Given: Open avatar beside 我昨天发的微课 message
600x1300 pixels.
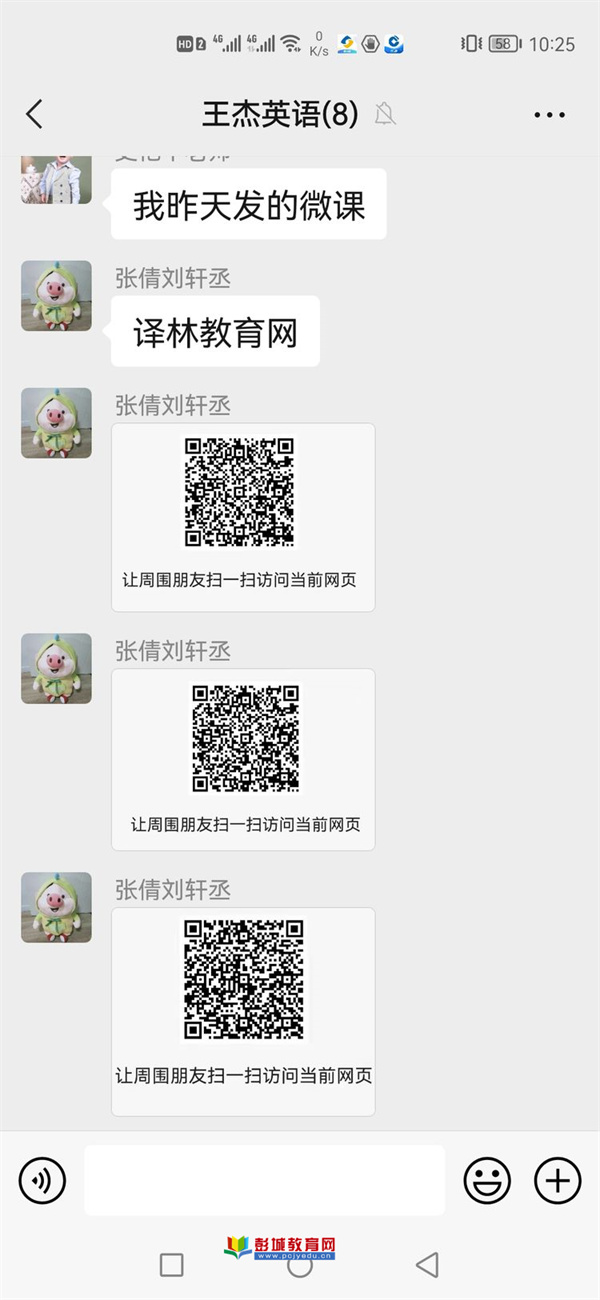Looking at the screenshot, I should pos(56,180).
